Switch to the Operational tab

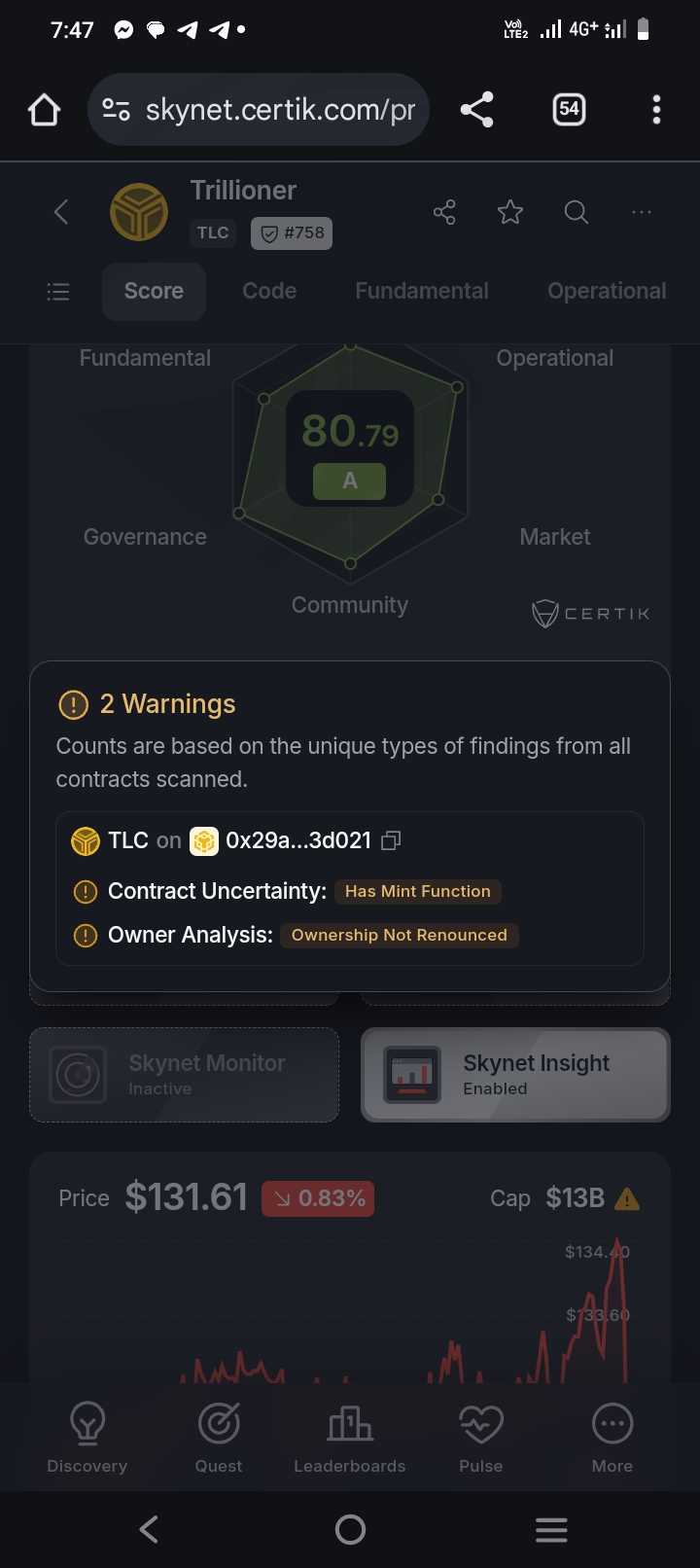pos(607,291)
